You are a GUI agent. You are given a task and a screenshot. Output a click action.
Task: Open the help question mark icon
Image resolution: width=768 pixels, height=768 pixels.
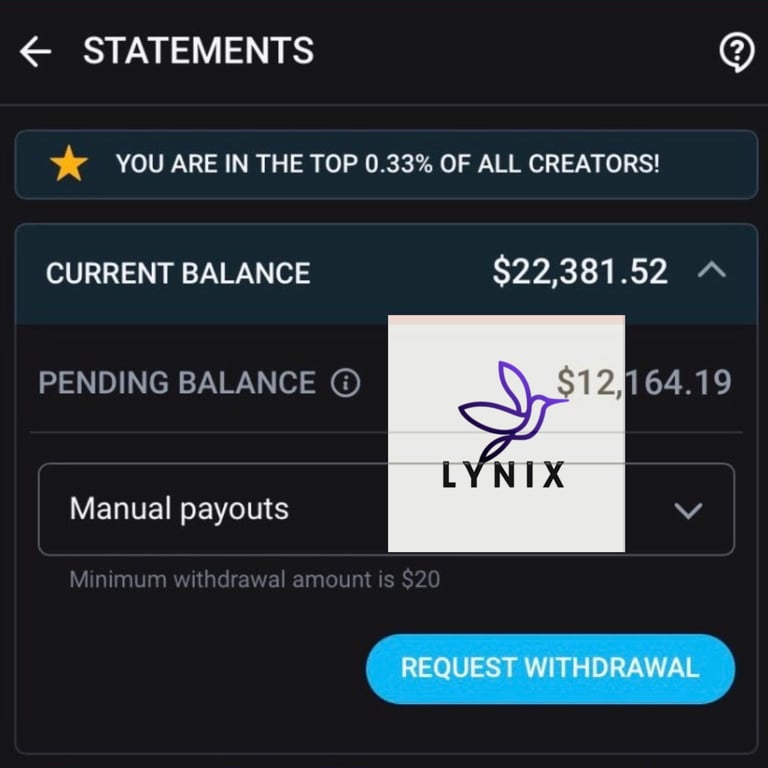pyautogui.click(x=736, y=53)
